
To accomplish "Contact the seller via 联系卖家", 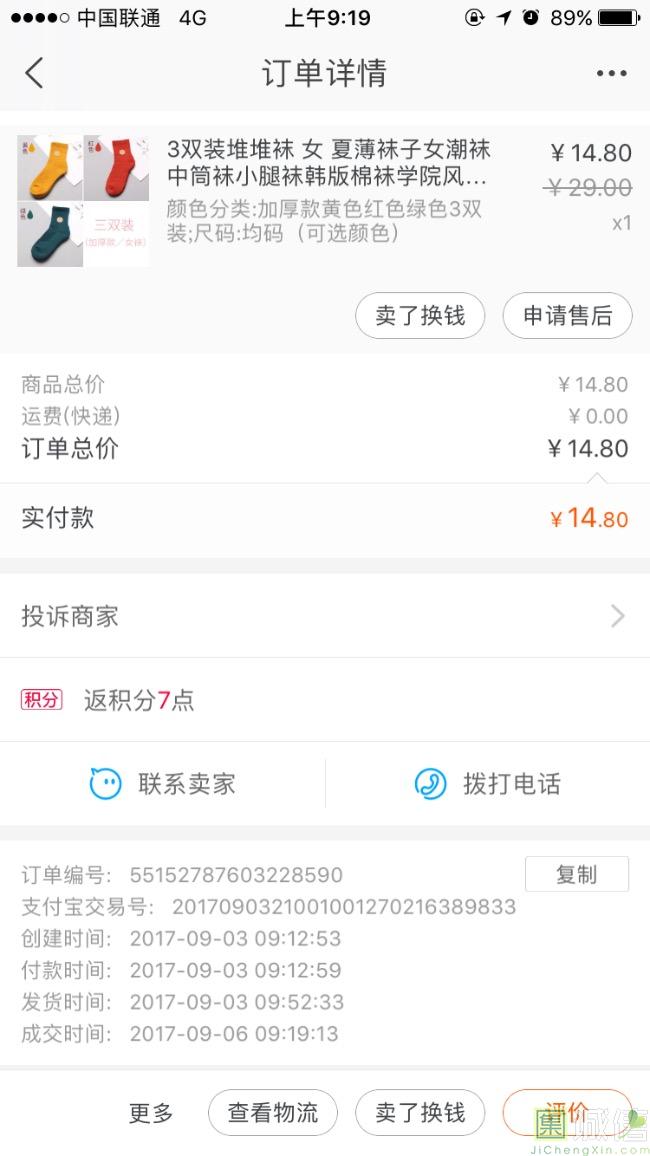I will 163,784.
